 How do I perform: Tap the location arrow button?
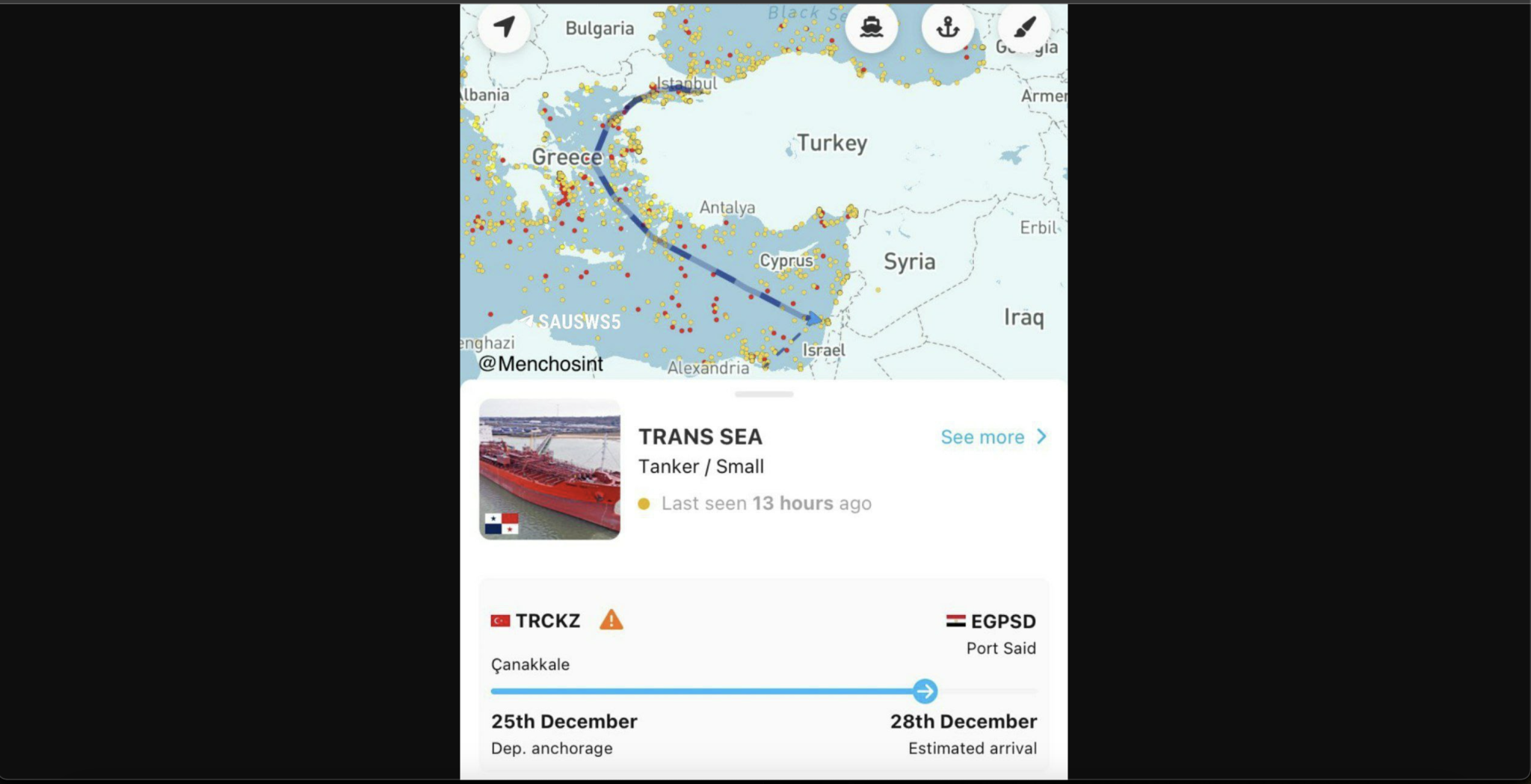(505, 27)
